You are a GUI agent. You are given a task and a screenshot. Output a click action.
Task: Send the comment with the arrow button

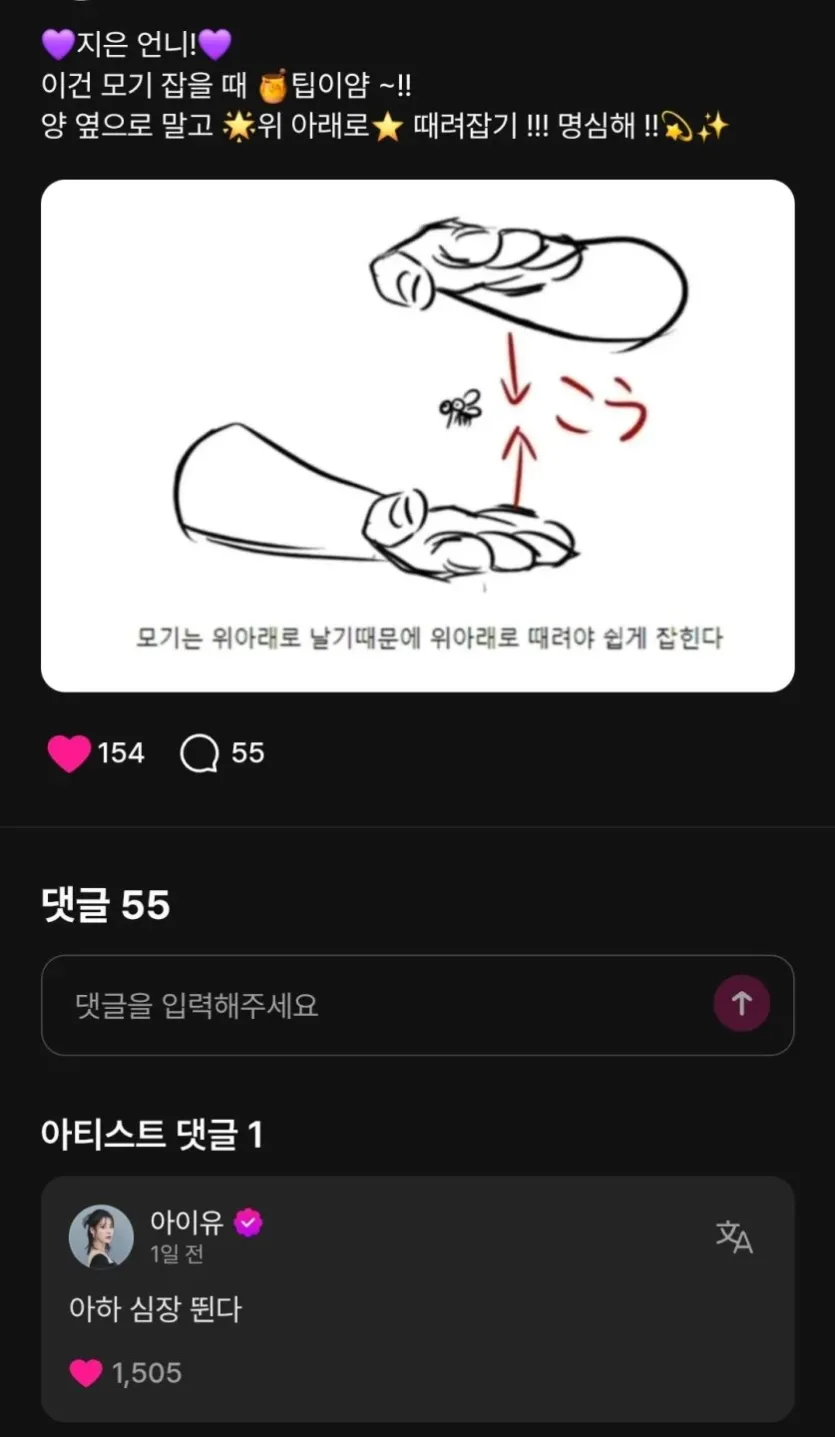741,1003
